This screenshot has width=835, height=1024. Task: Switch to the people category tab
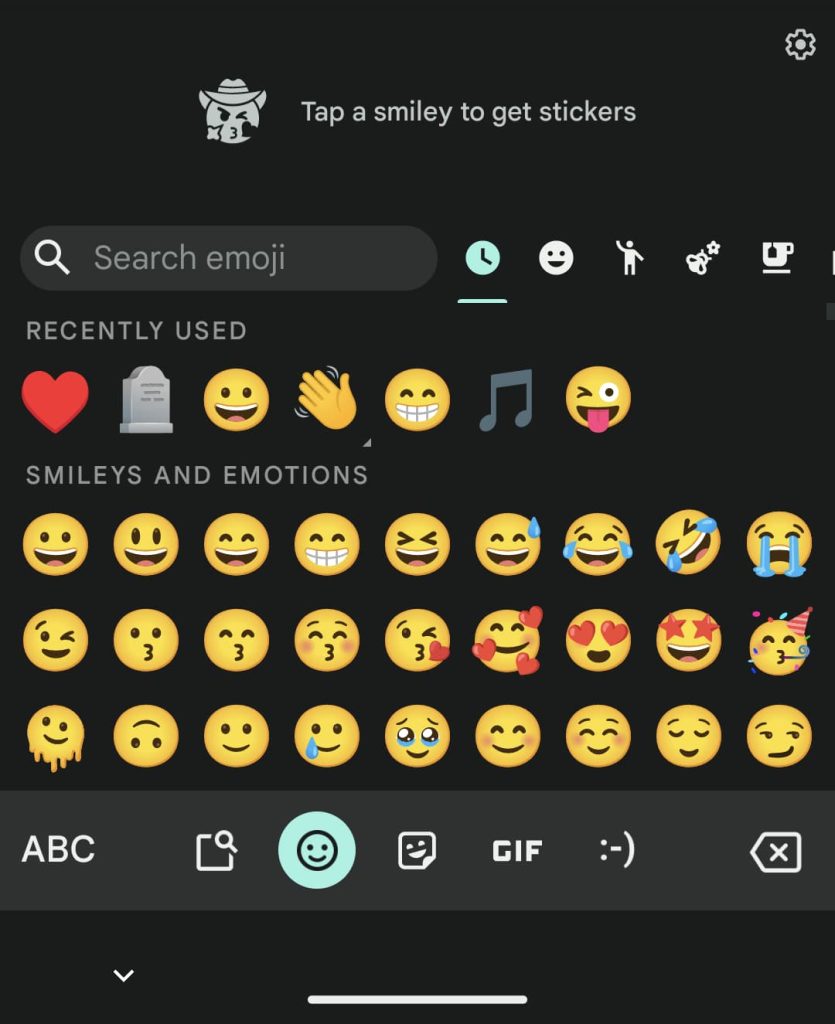[x=629, y=258]
